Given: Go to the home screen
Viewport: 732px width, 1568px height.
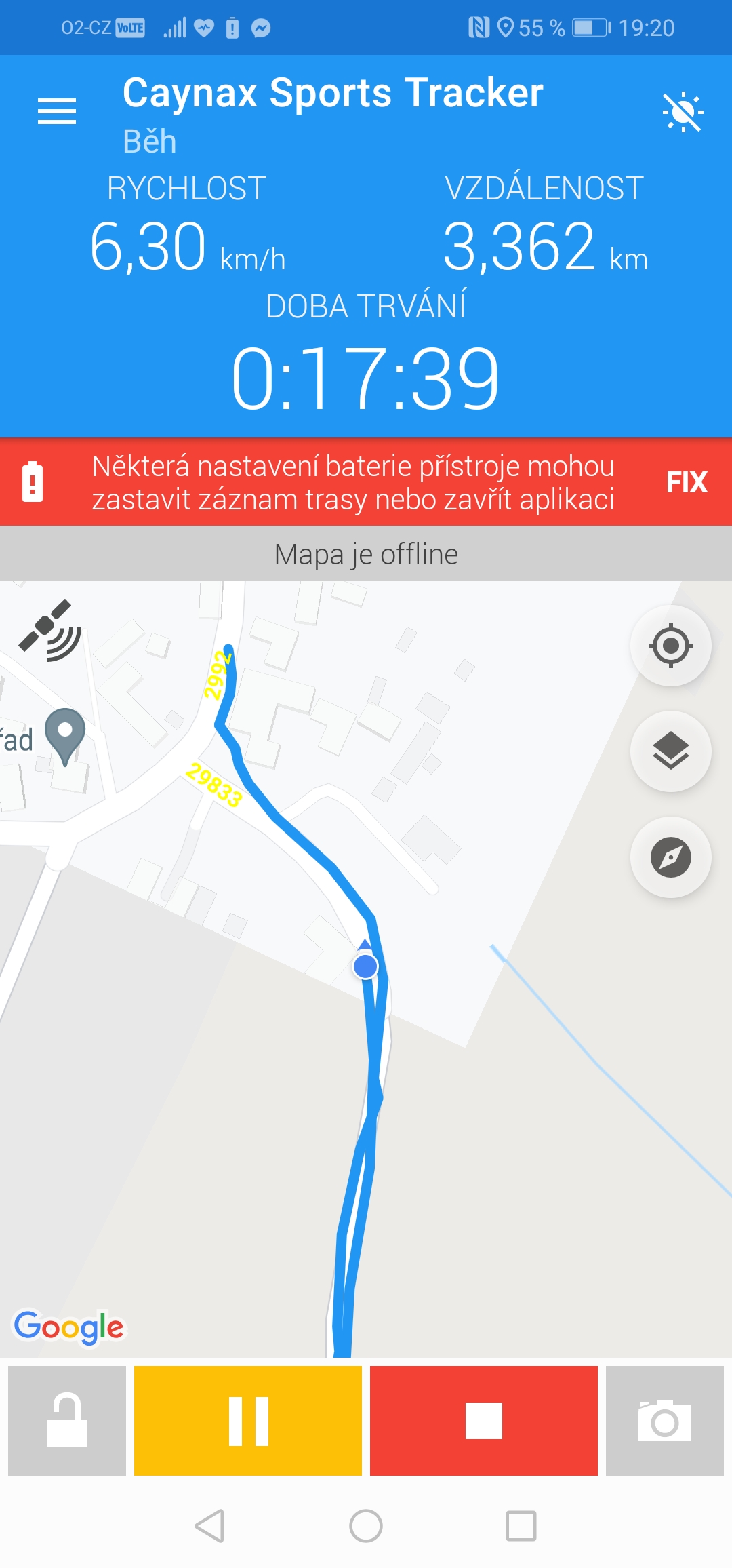Looking at the screenshot, I should (366, 1526).
